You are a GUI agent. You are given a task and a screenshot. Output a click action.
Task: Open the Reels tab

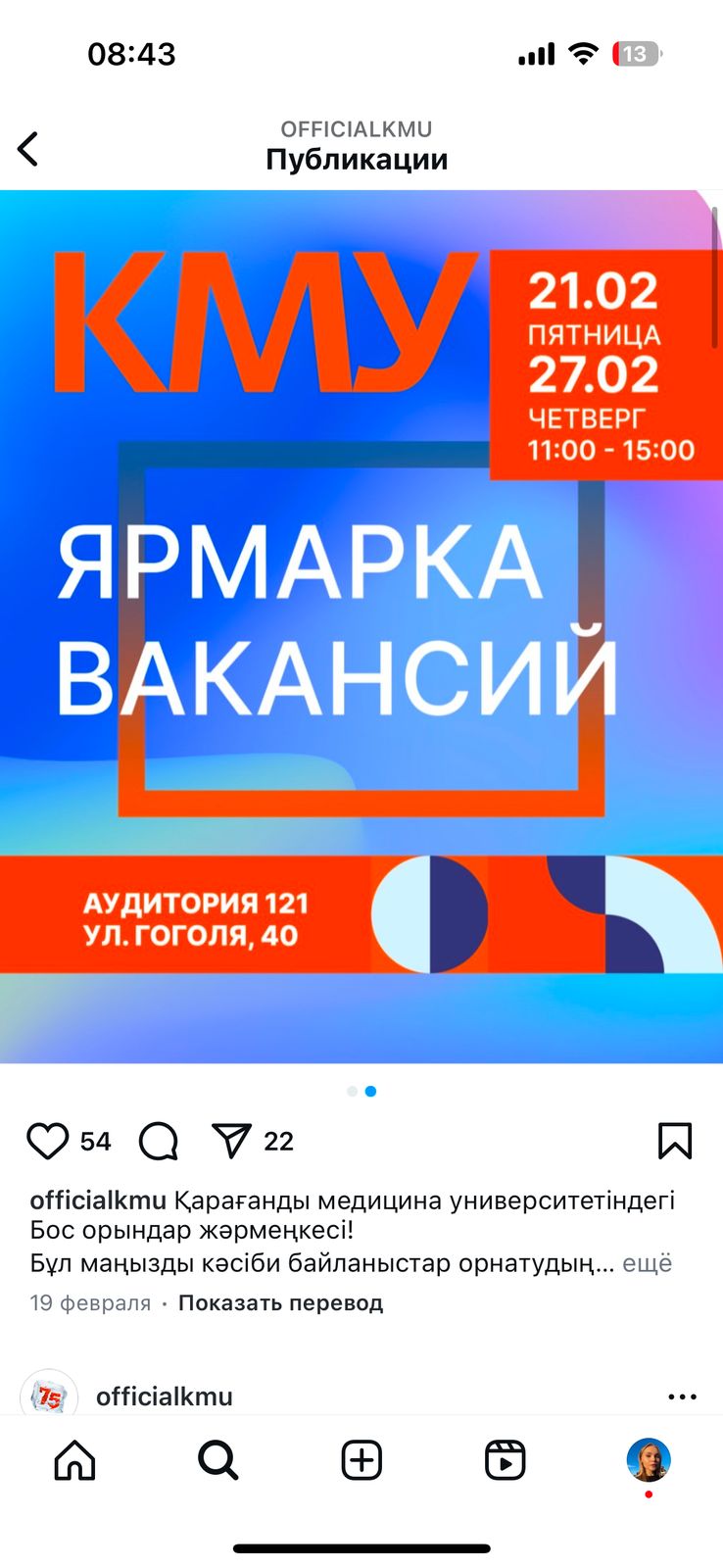(x=506, y=1460)
